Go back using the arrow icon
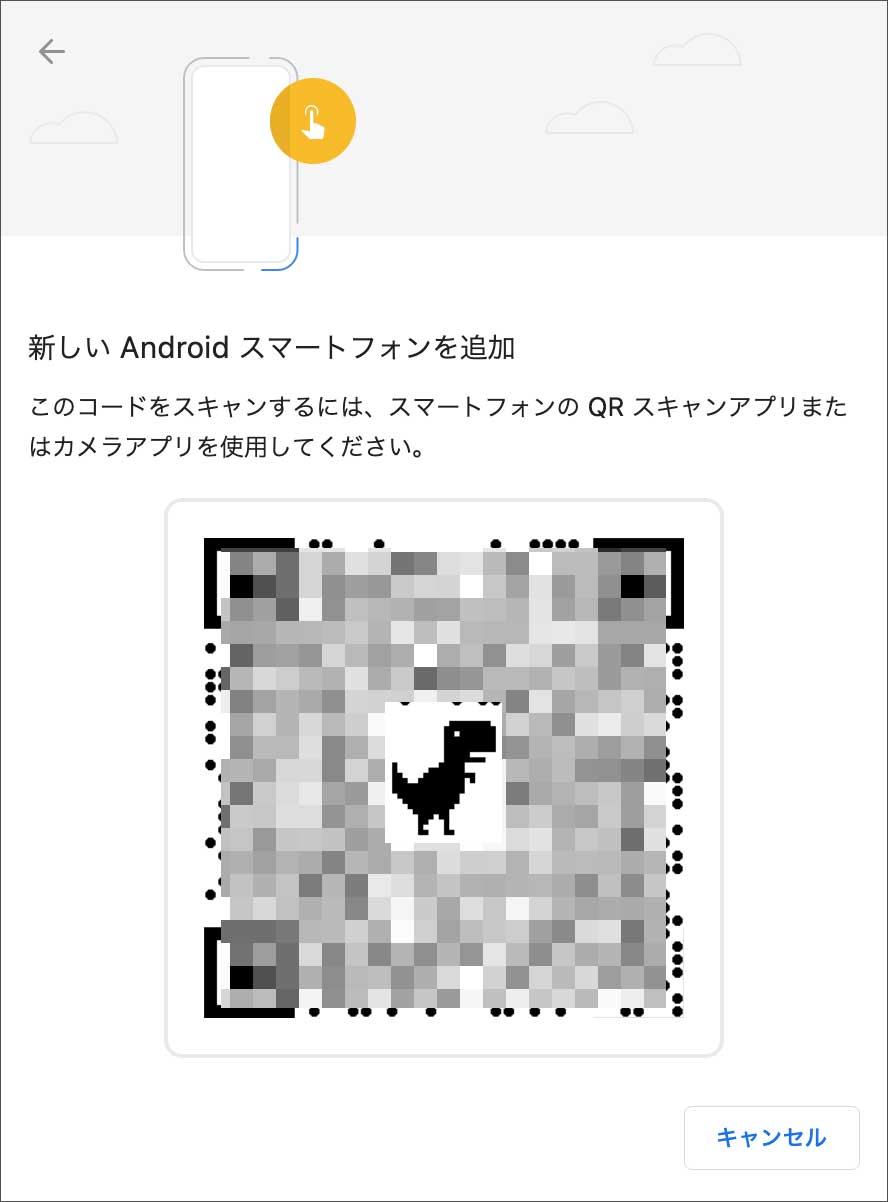The width and height of the screenshot is (888, 1202). pyautogui.click(x=51, y=52)
